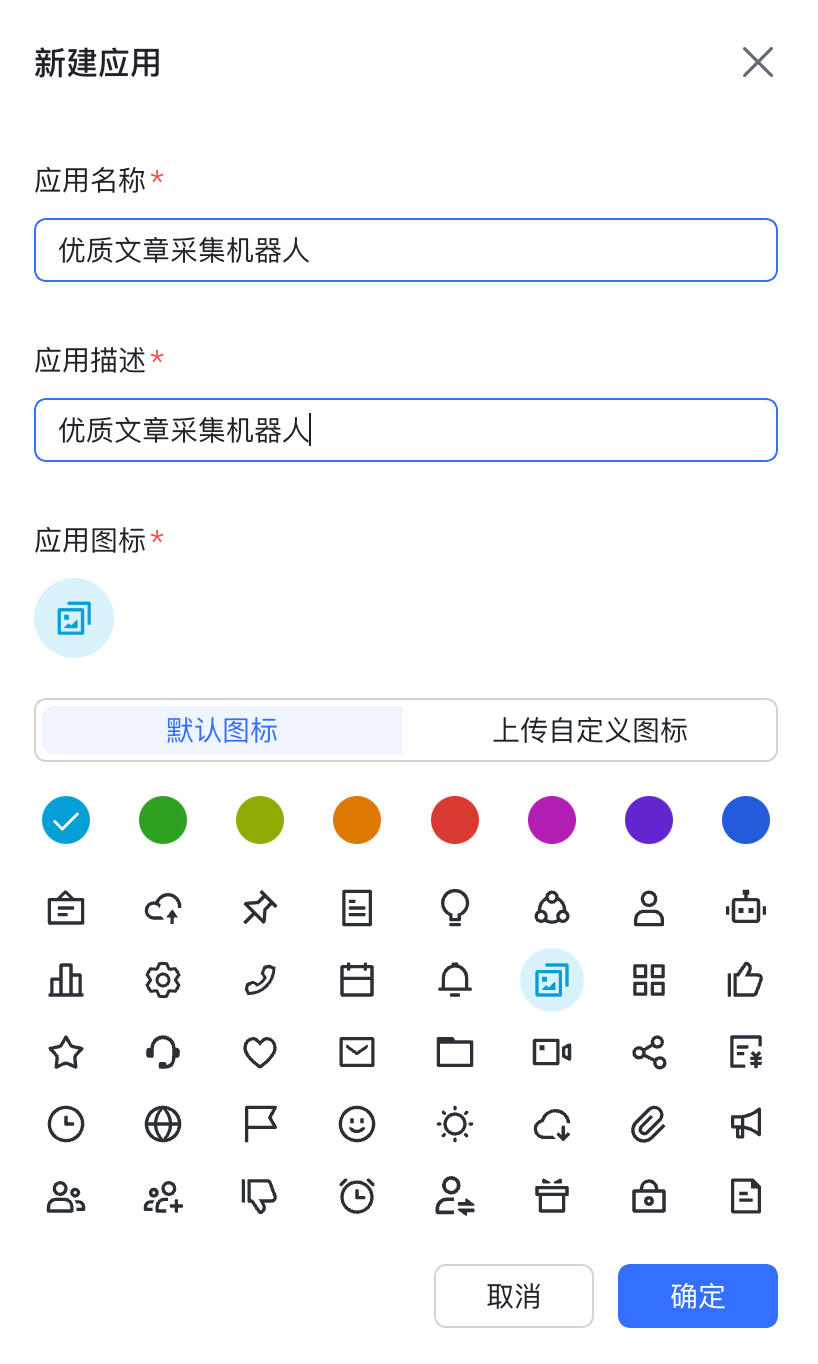Viewport: 818px width, 1364px height.
Task: Tap 取消 to cancel
Action: point(513,1296)
